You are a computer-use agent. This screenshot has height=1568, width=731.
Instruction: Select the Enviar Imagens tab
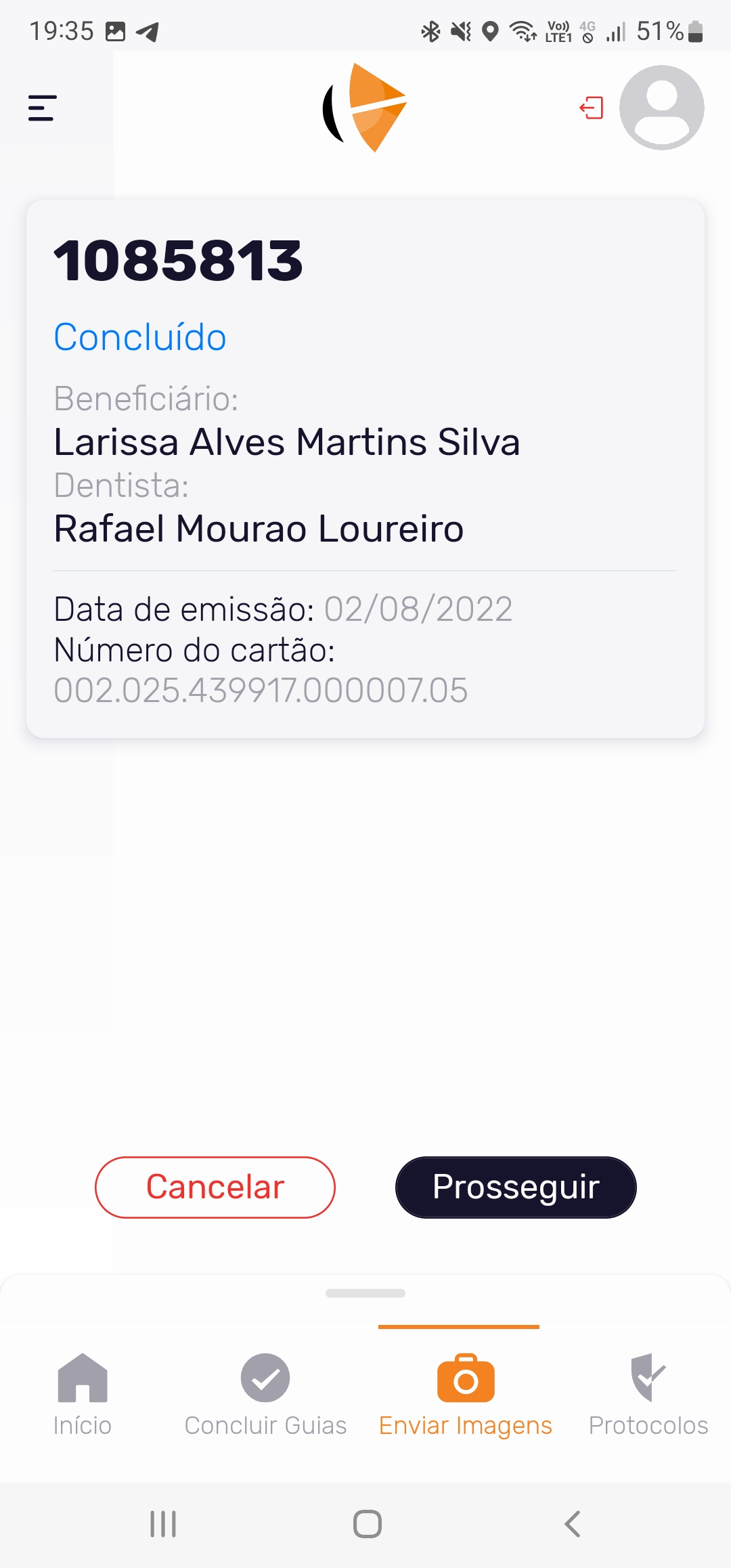click(x=466, y=1394)
